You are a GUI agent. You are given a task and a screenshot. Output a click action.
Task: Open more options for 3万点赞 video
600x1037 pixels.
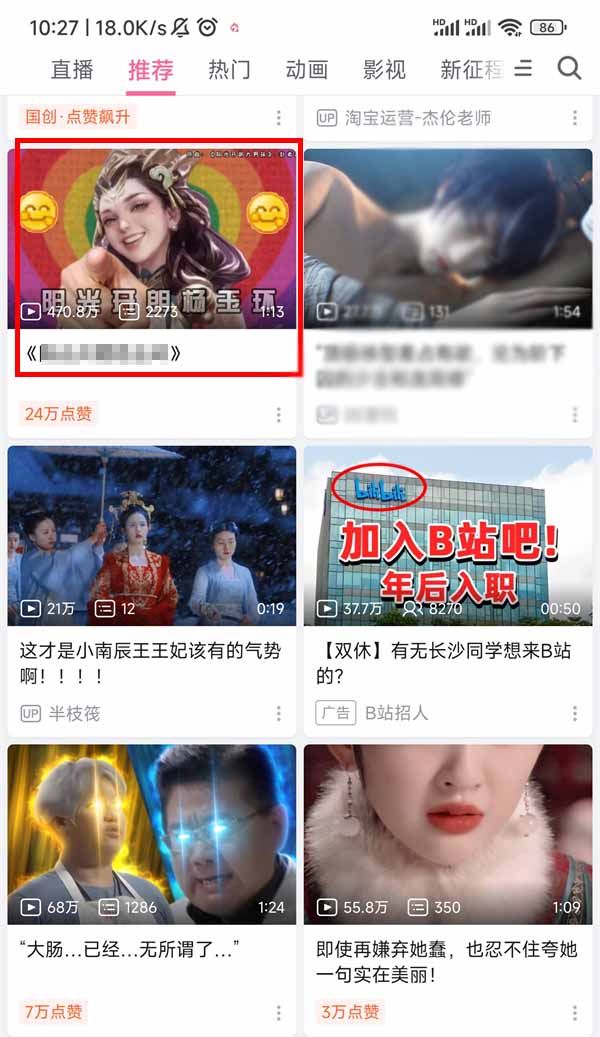[575, 1012]
